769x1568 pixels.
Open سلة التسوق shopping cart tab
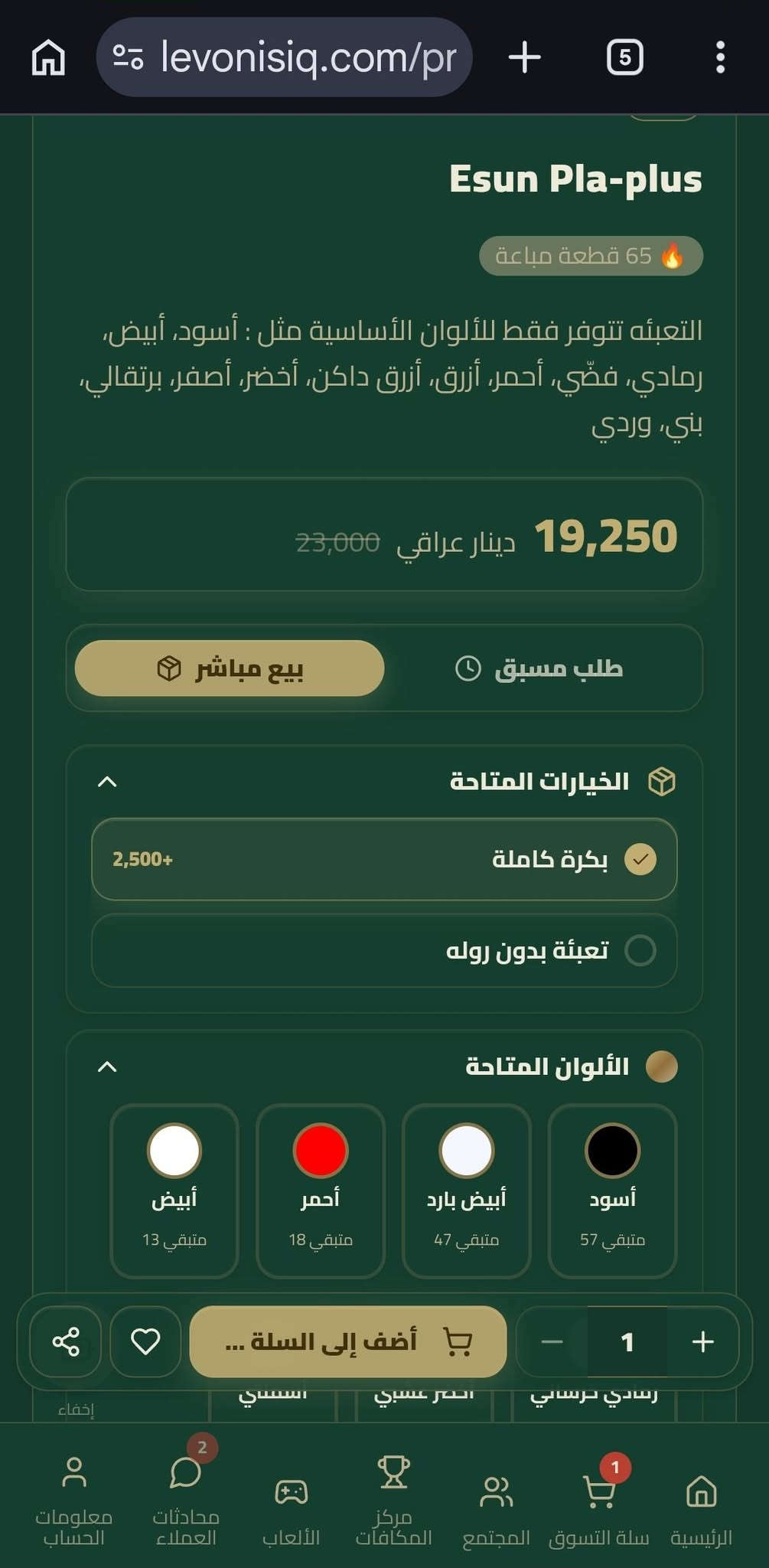[598, 1501]
